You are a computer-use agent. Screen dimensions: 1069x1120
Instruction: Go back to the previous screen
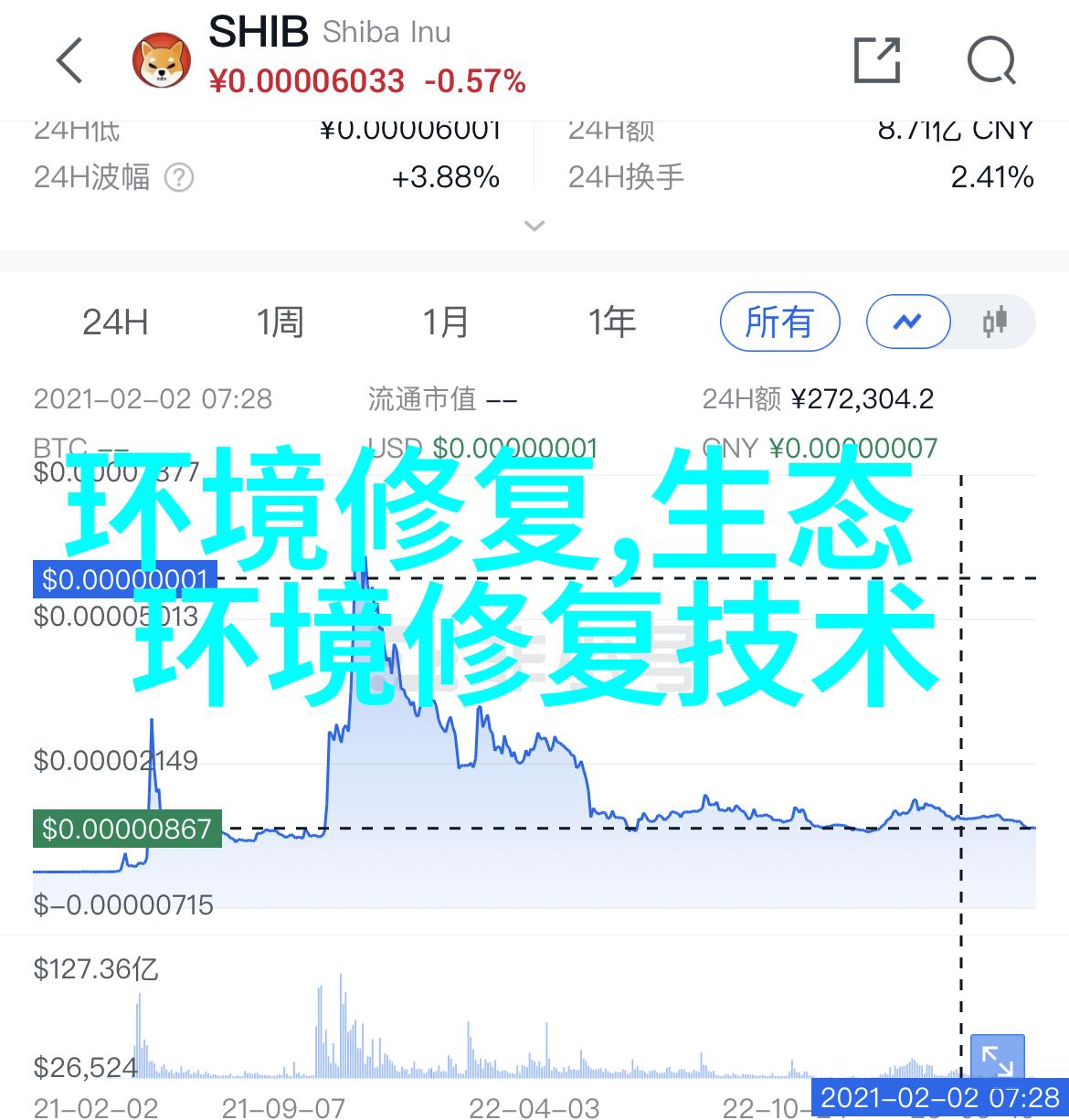tap(70, 61)
